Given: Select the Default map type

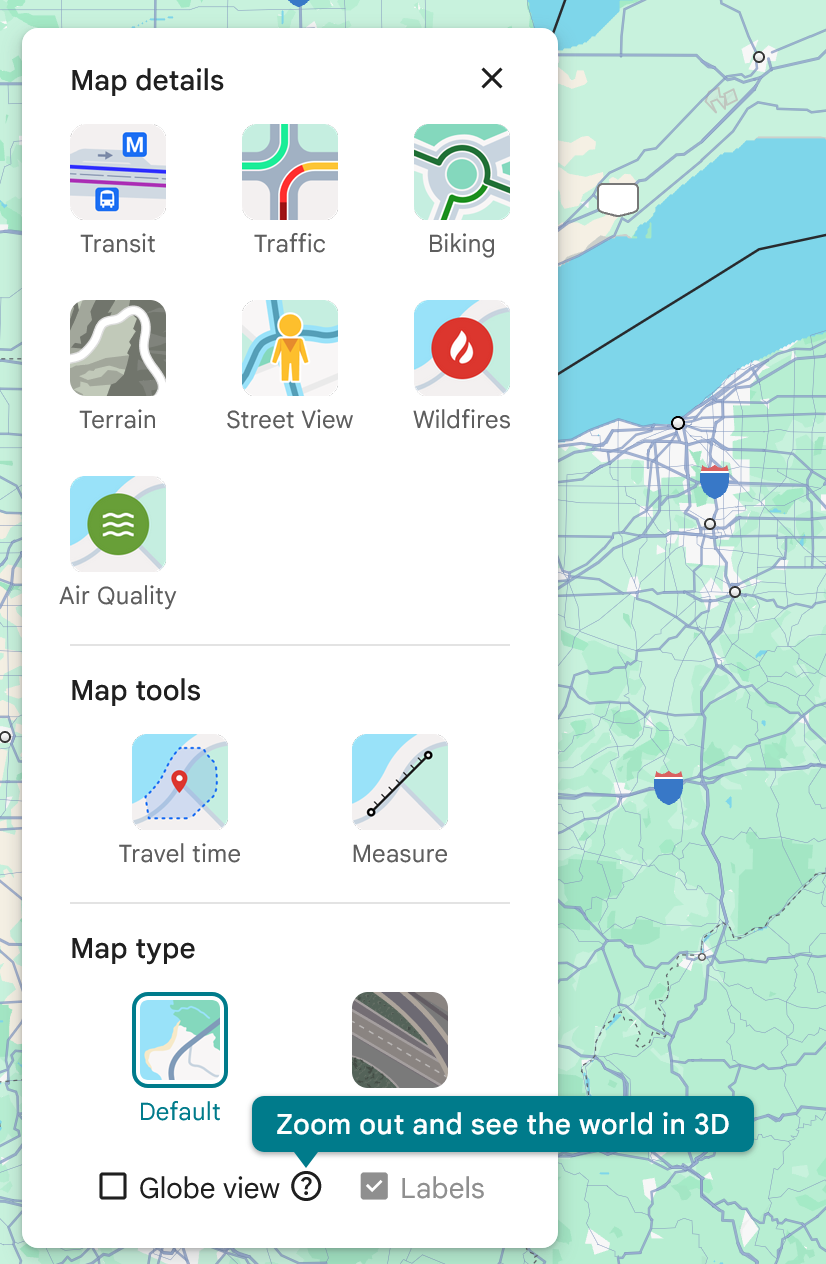Looking at the screenshot, I should pos(180,1040).
